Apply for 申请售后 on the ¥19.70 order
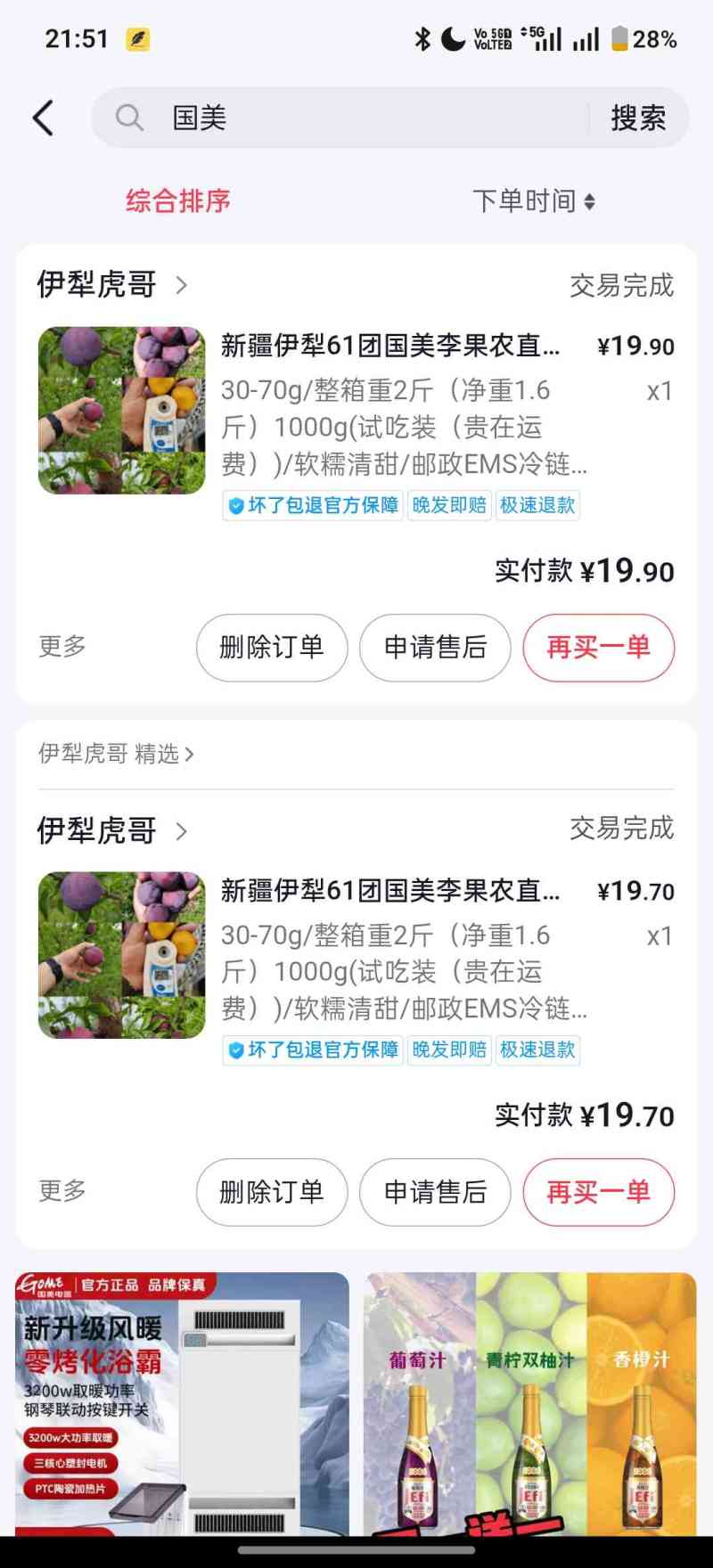The height and width of the screenshot is (1568, 713). (435, 1192)
